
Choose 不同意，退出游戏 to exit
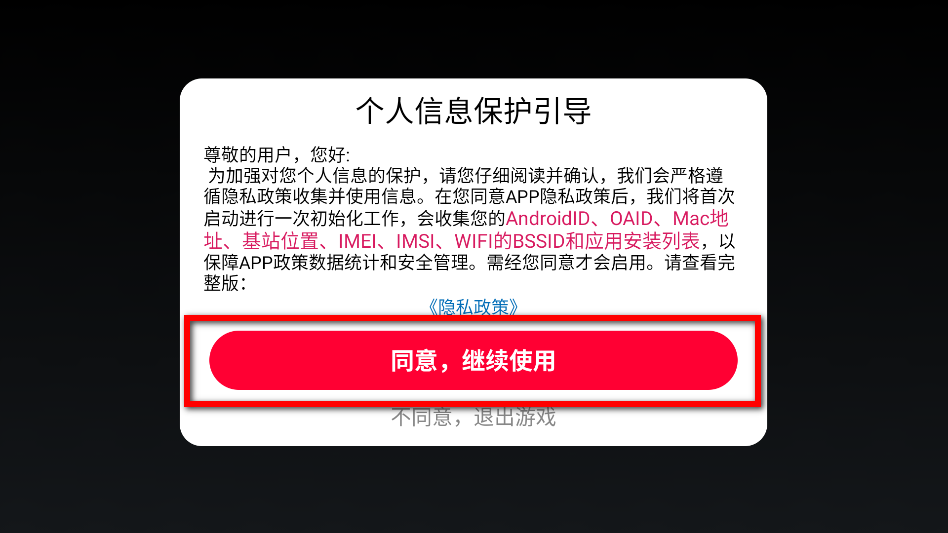[x=473, y=417]
